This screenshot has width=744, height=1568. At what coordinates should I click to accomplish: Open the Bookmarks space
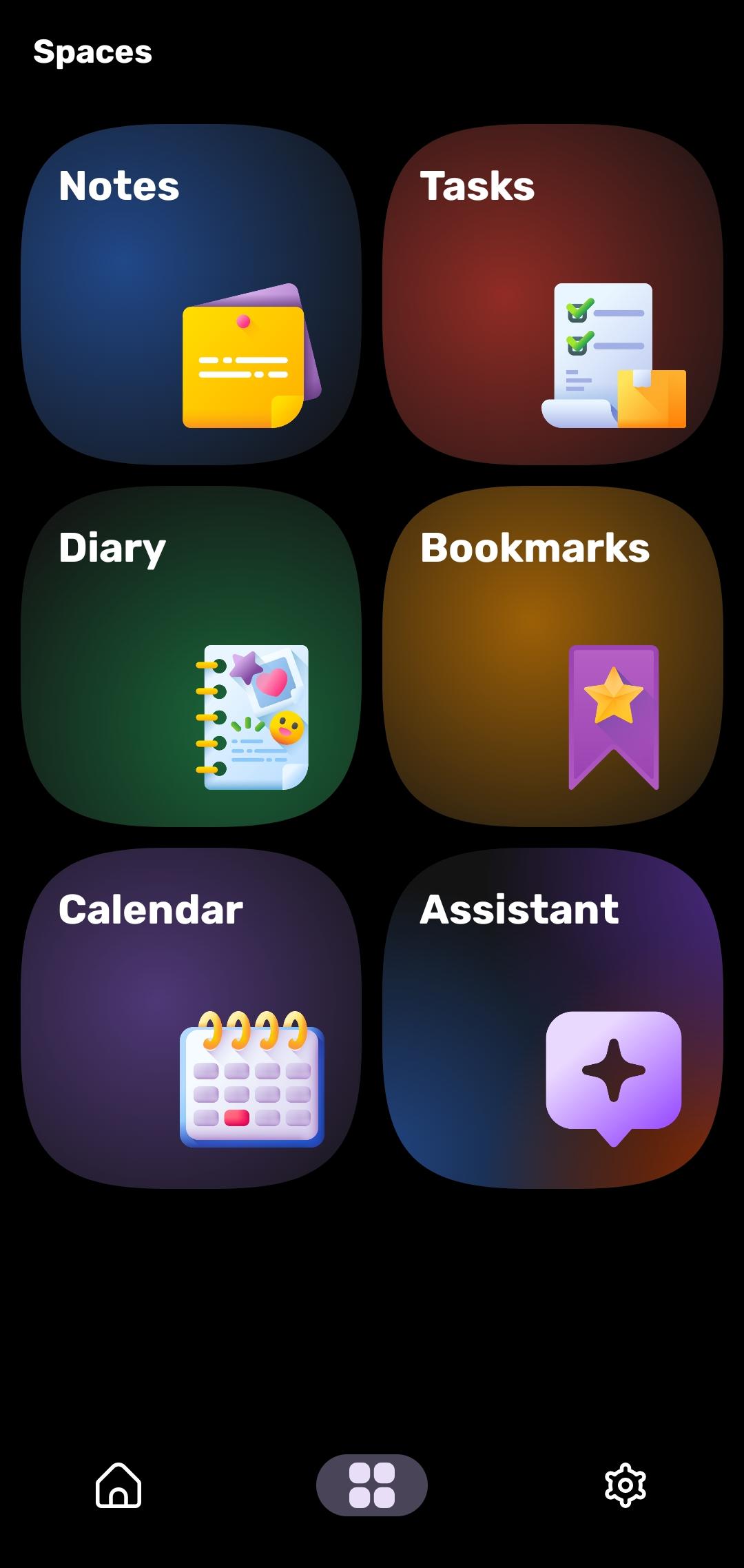pos(552,656)
